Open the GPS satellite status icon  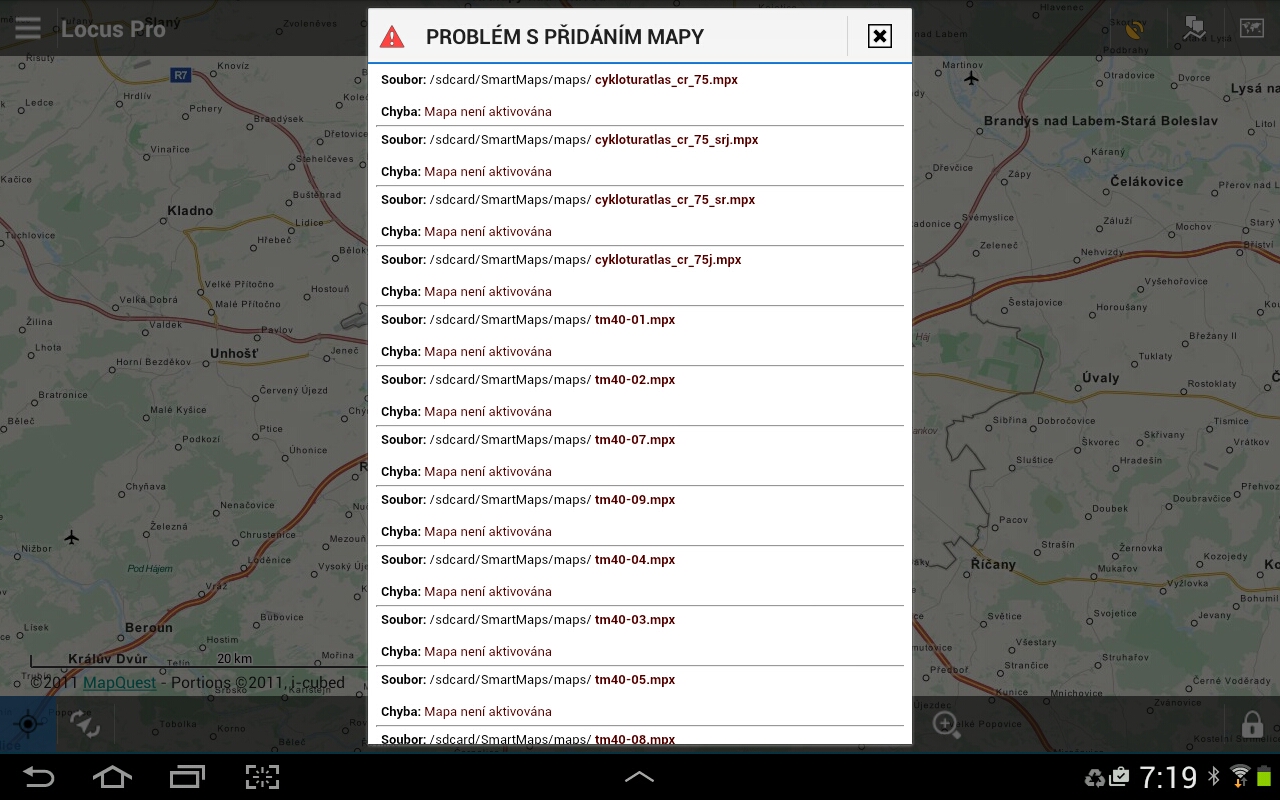tap(1134, 28)
